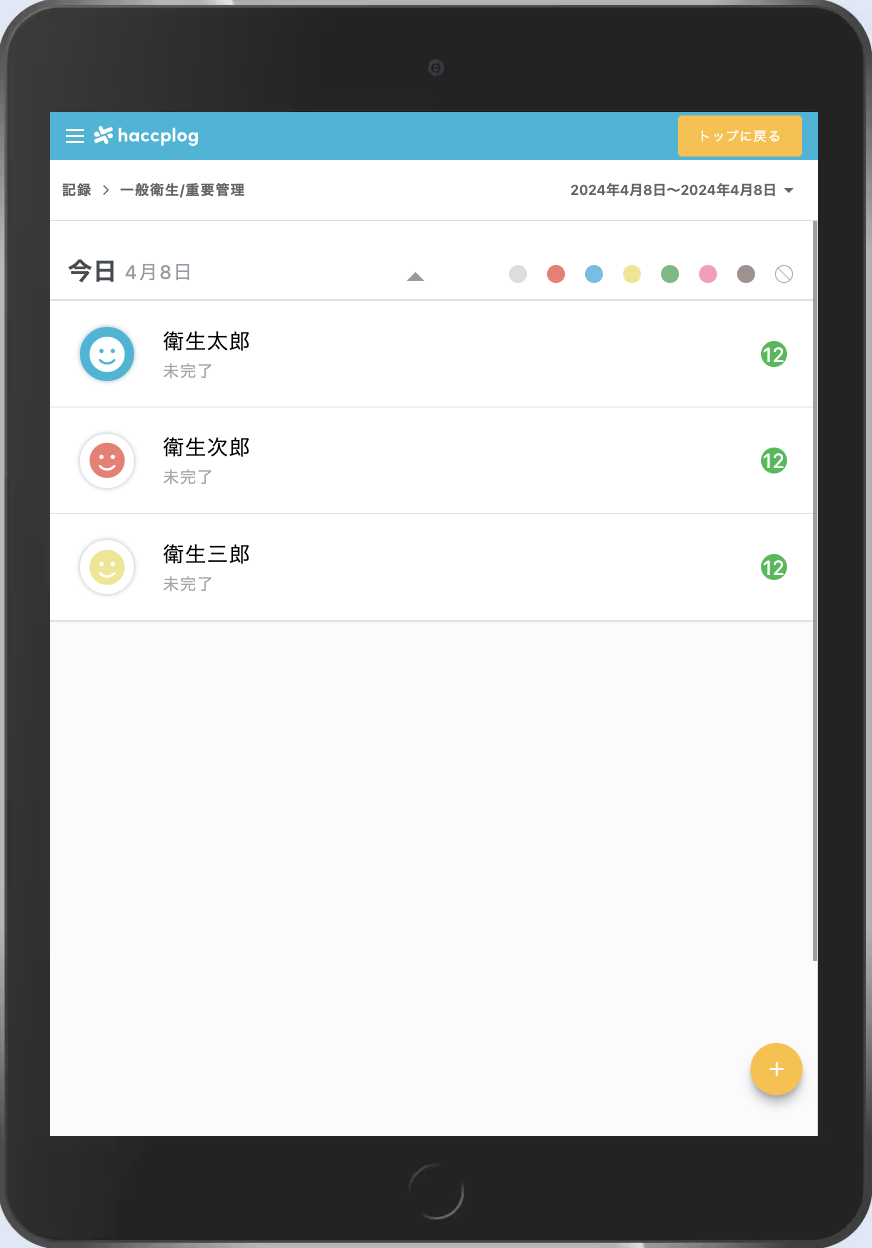Image resolution: width=872 pixels, height=1248 pixels.
Task: Select the brown color filter dot
Action: tap(746, 274)
